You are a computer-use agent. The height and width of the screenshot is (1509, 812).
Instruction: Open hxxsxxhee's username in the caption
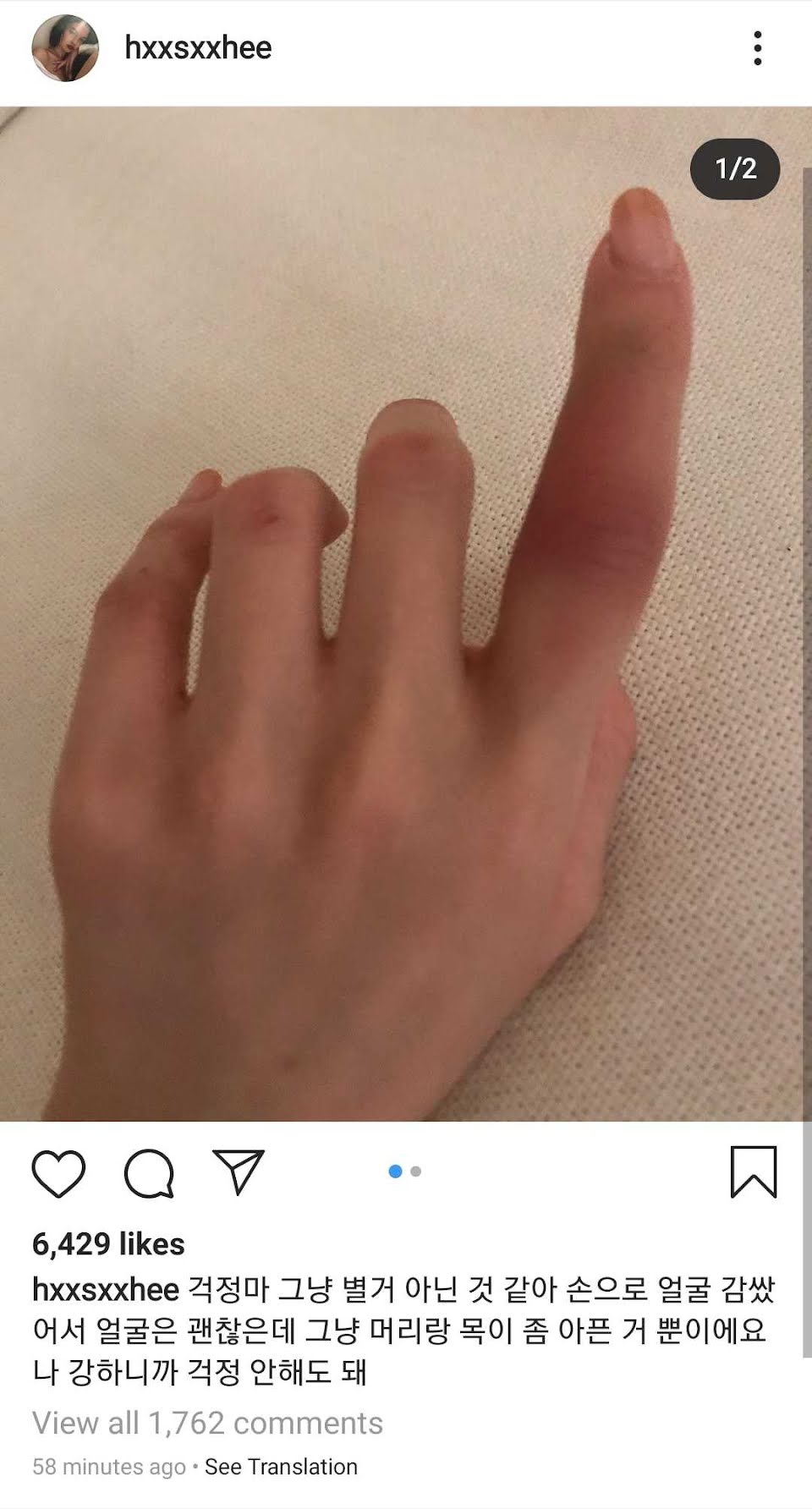[x=106, y=1290]
